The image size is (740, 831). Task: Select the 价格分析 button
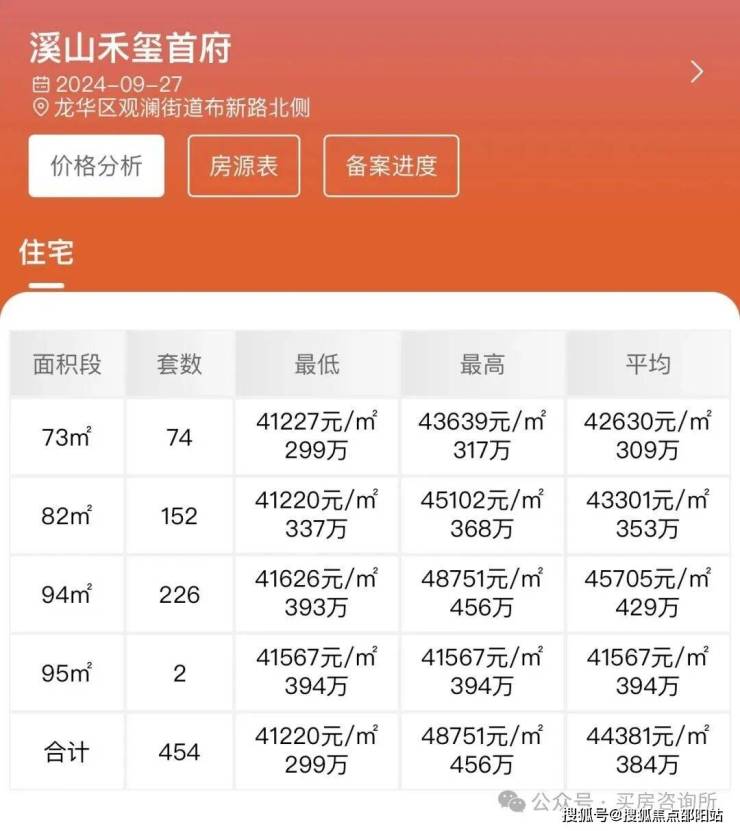coord(96,166)
